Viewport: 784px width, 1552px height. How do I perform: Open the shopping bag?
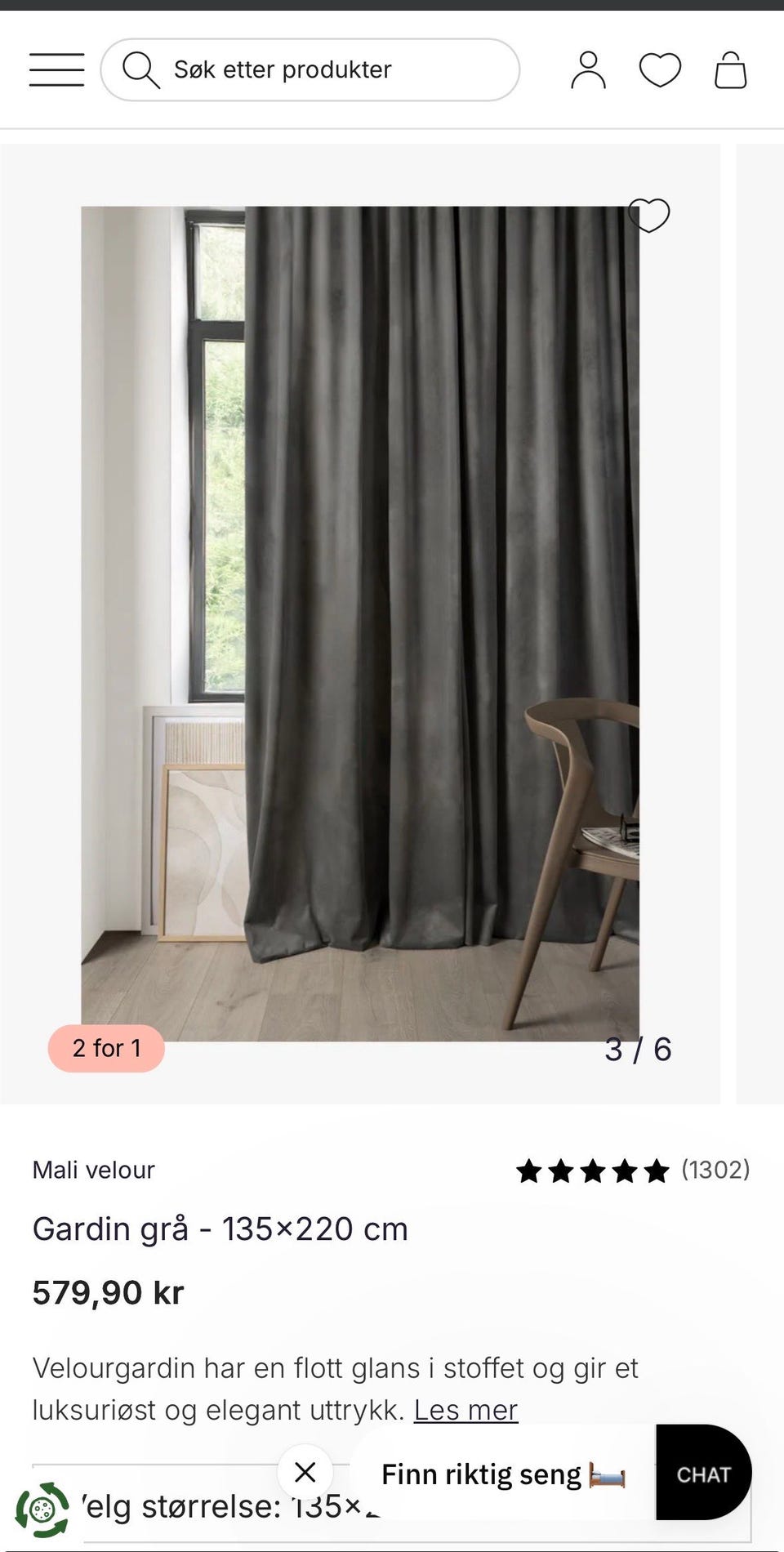[x=730, y=69]
